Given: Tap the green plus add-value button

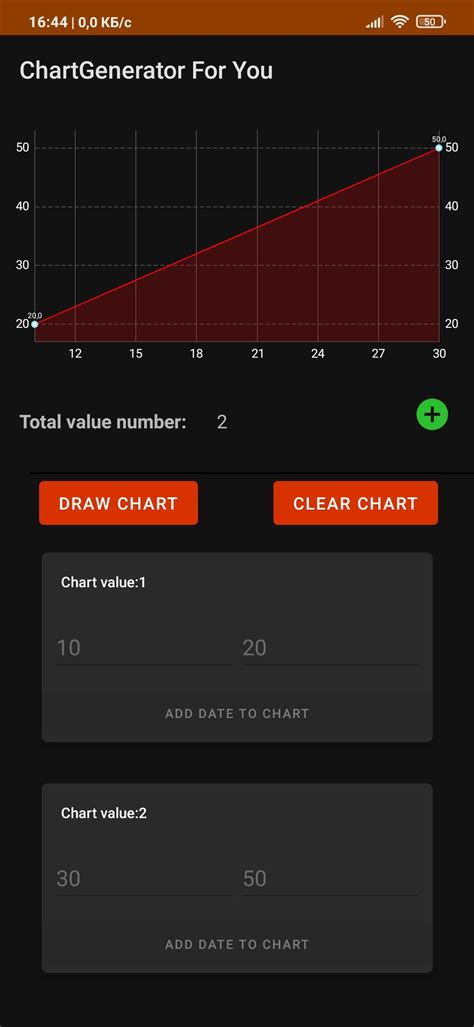Looking at the screenshot, I should coord(432,415).
